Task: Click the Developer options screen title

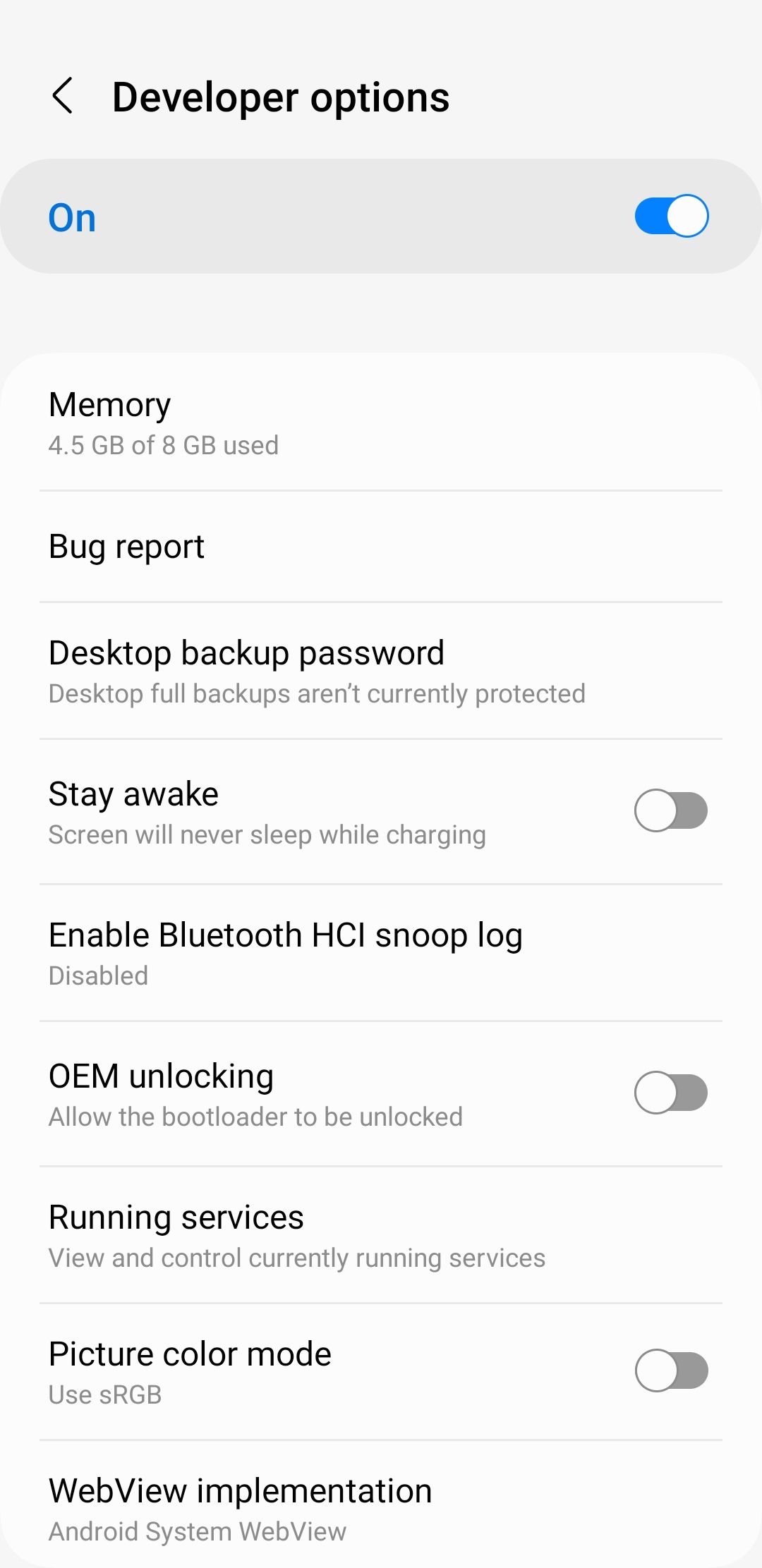Action: [x=280, y=97]
